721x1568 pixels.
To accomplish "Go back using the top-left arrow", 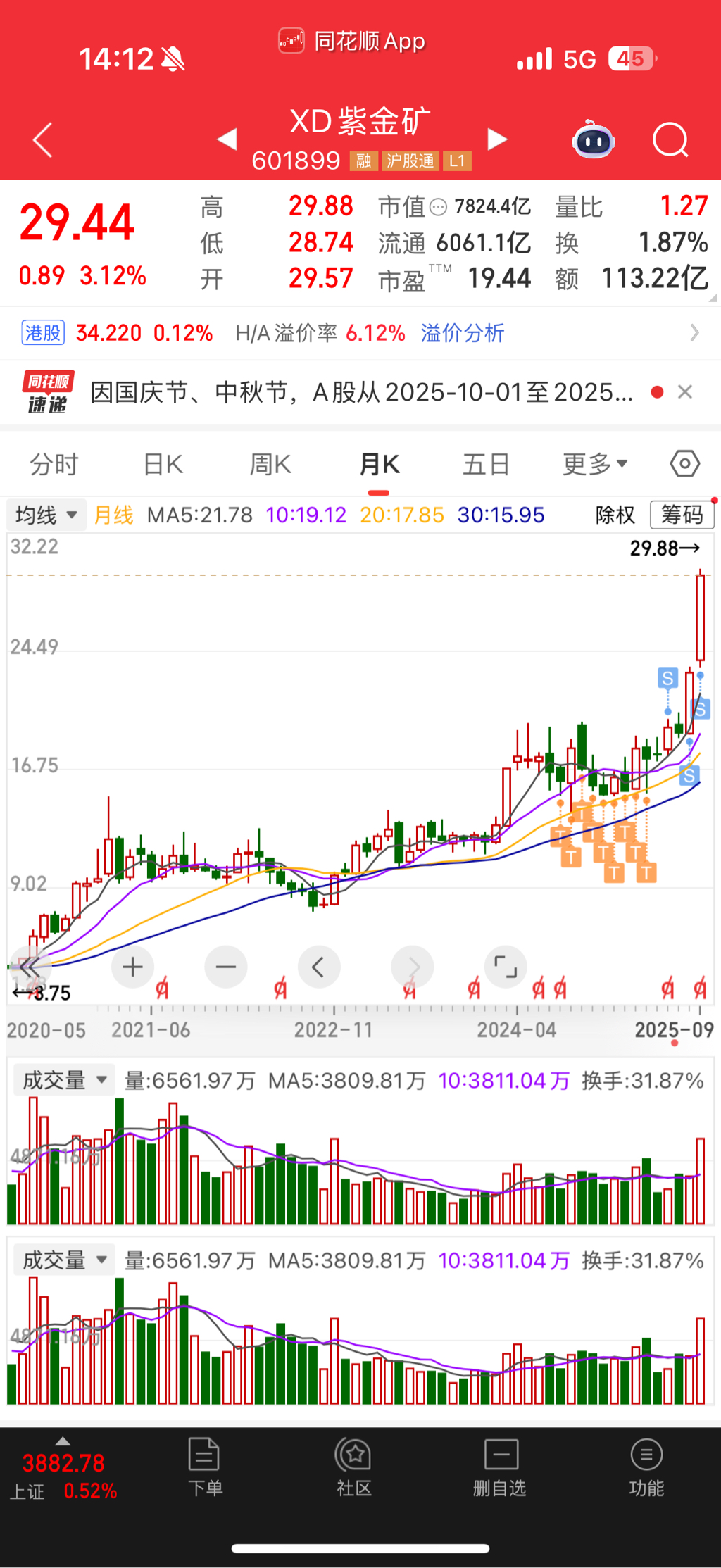I will pos(43,139).
